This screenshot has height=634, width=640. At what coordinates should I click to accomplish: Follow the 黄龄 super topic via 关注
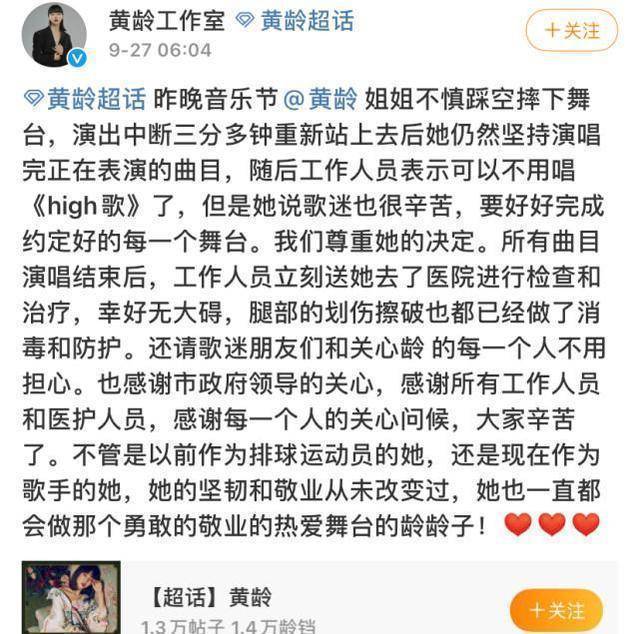[x=558, y=610]
